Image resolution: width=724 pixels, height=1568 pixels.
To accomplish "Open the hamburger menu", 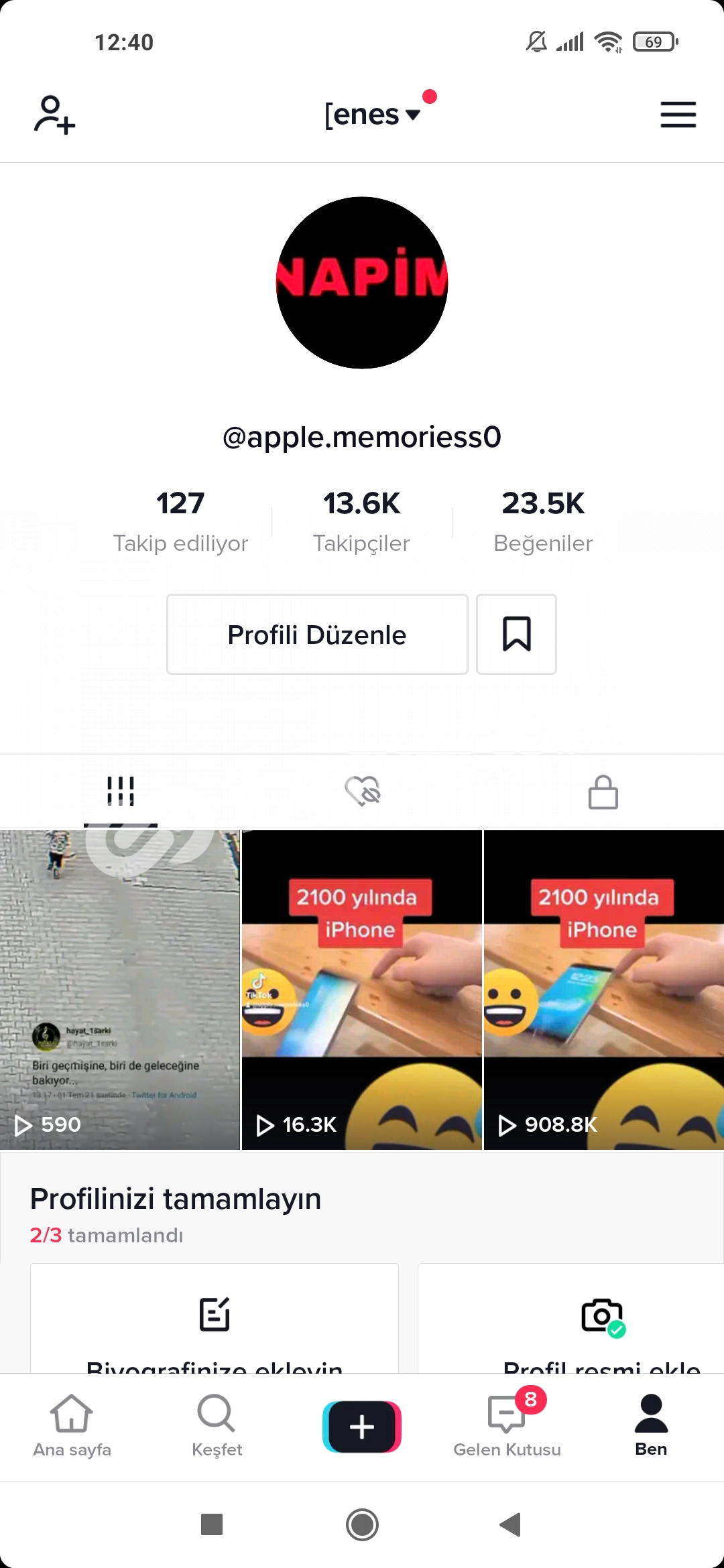I will 678,115.
